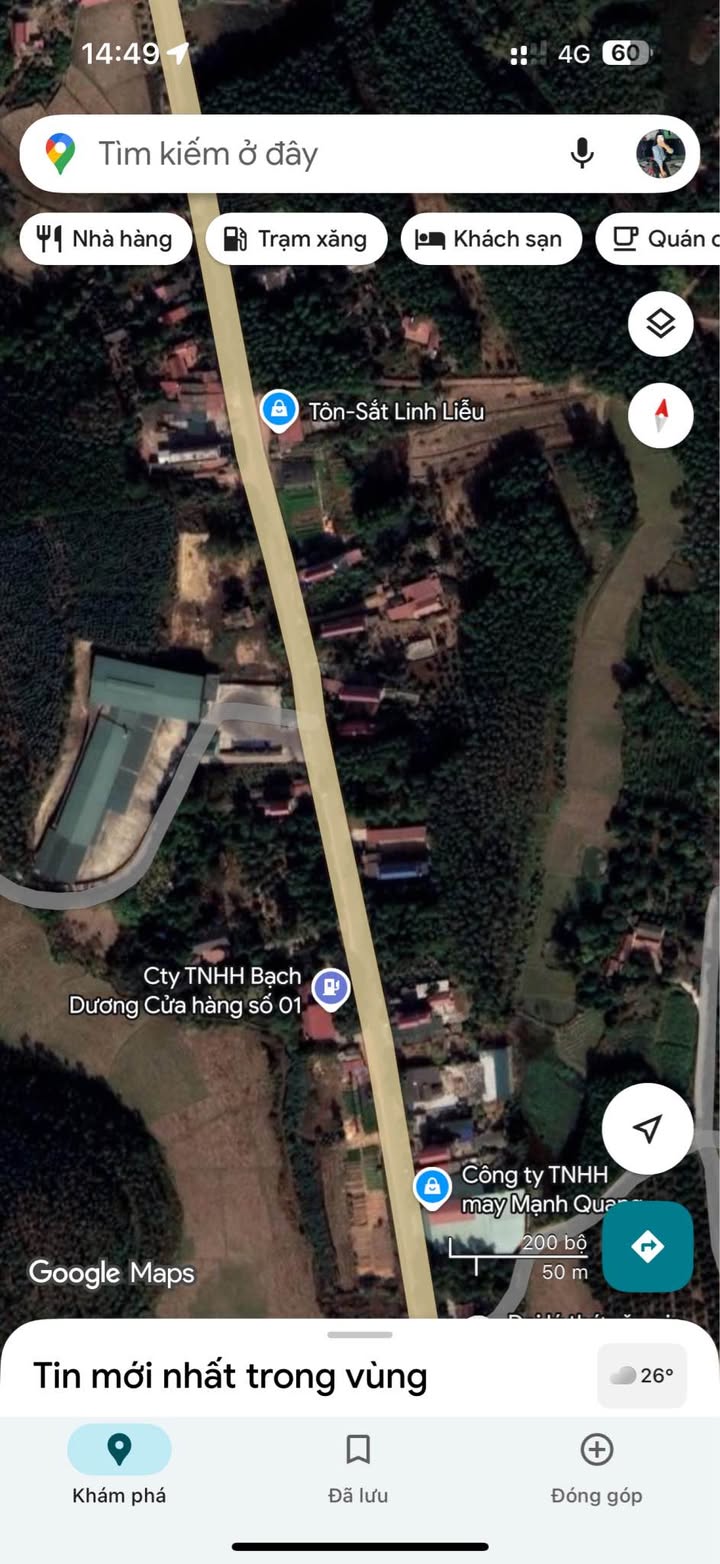Image resolution: width=720 pixels, height=1564 pixels.
Task: Choose the 'Khách sạn' chip
Action: (x=490, y=239)
